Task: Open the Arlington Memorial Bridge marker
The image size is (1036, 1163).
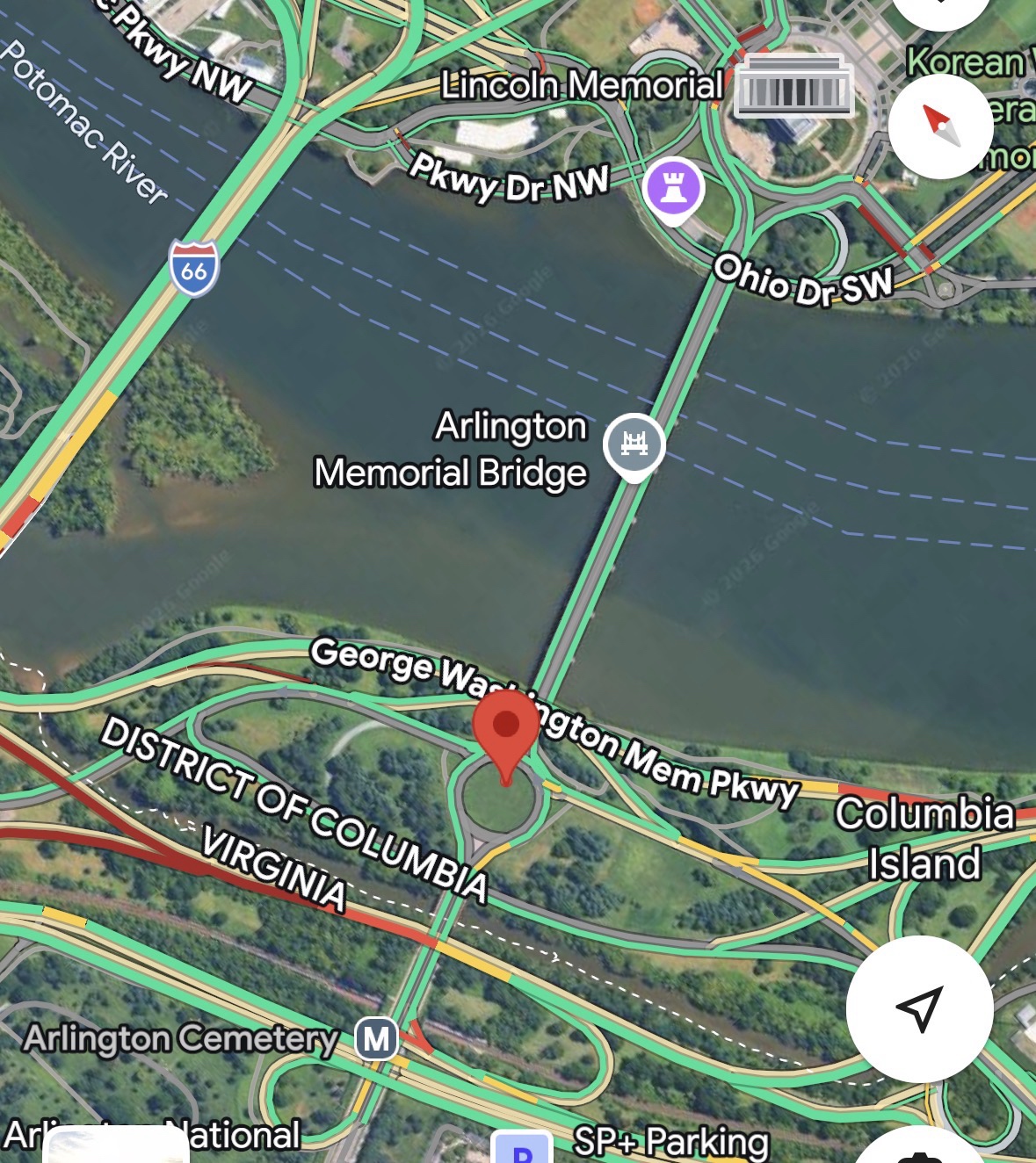Action: coord(634,444)
